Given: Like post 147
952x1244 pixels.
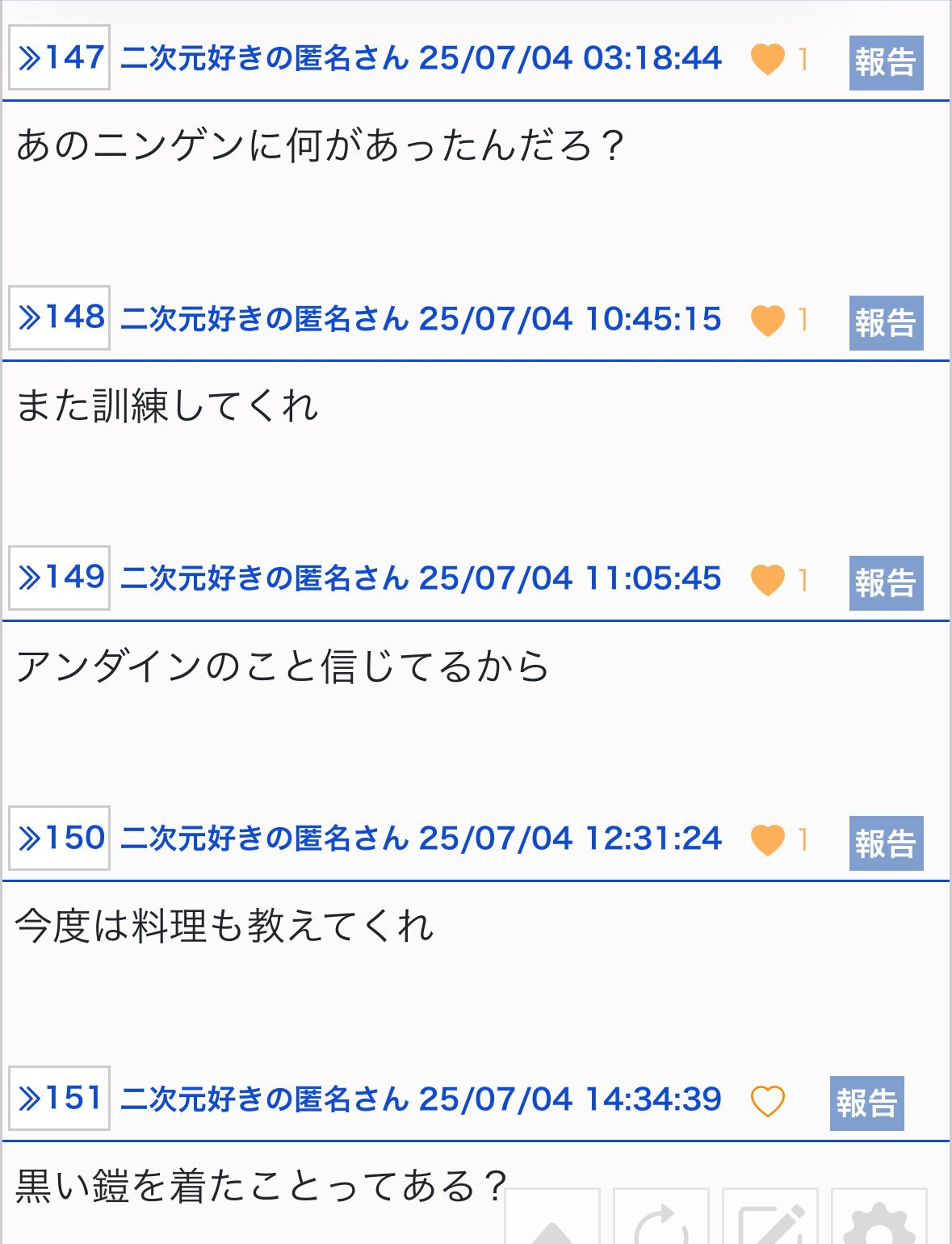Looking at the screenshot, I should [767, 59].
